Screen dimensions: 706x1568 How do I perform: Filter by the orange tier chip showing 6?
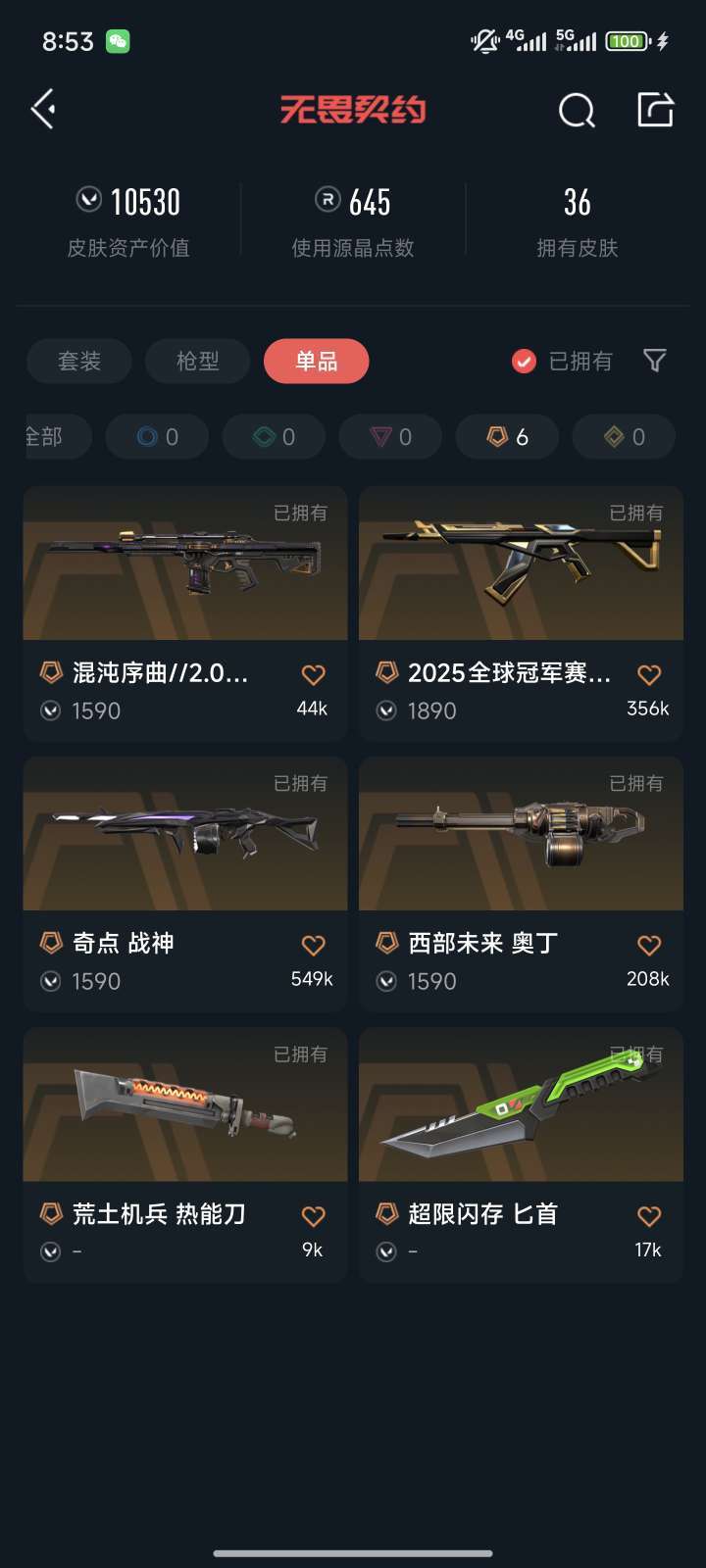coord(507,437)
